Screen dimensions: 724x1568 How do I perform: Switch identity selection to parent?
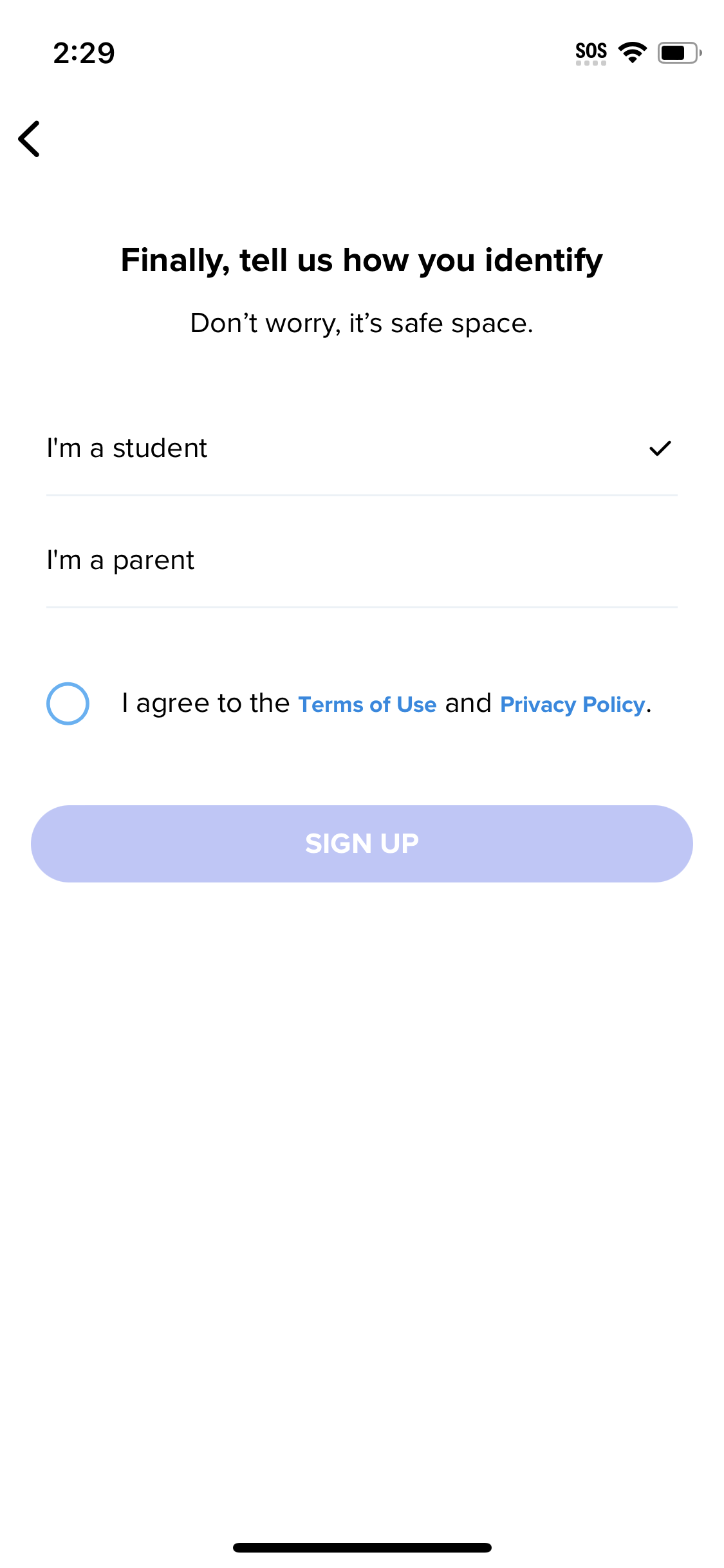point(257,560)
